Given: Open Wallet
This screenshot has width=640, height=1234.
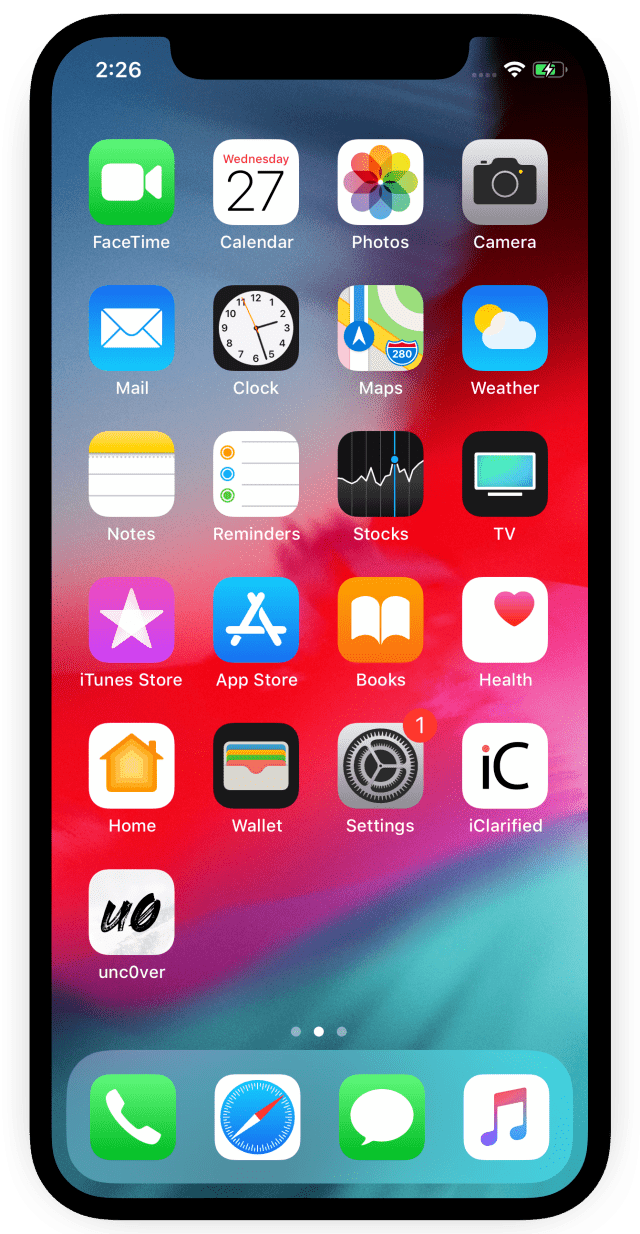Looking at the screenshot, I should pyautogui.click(x=256, y=766).
